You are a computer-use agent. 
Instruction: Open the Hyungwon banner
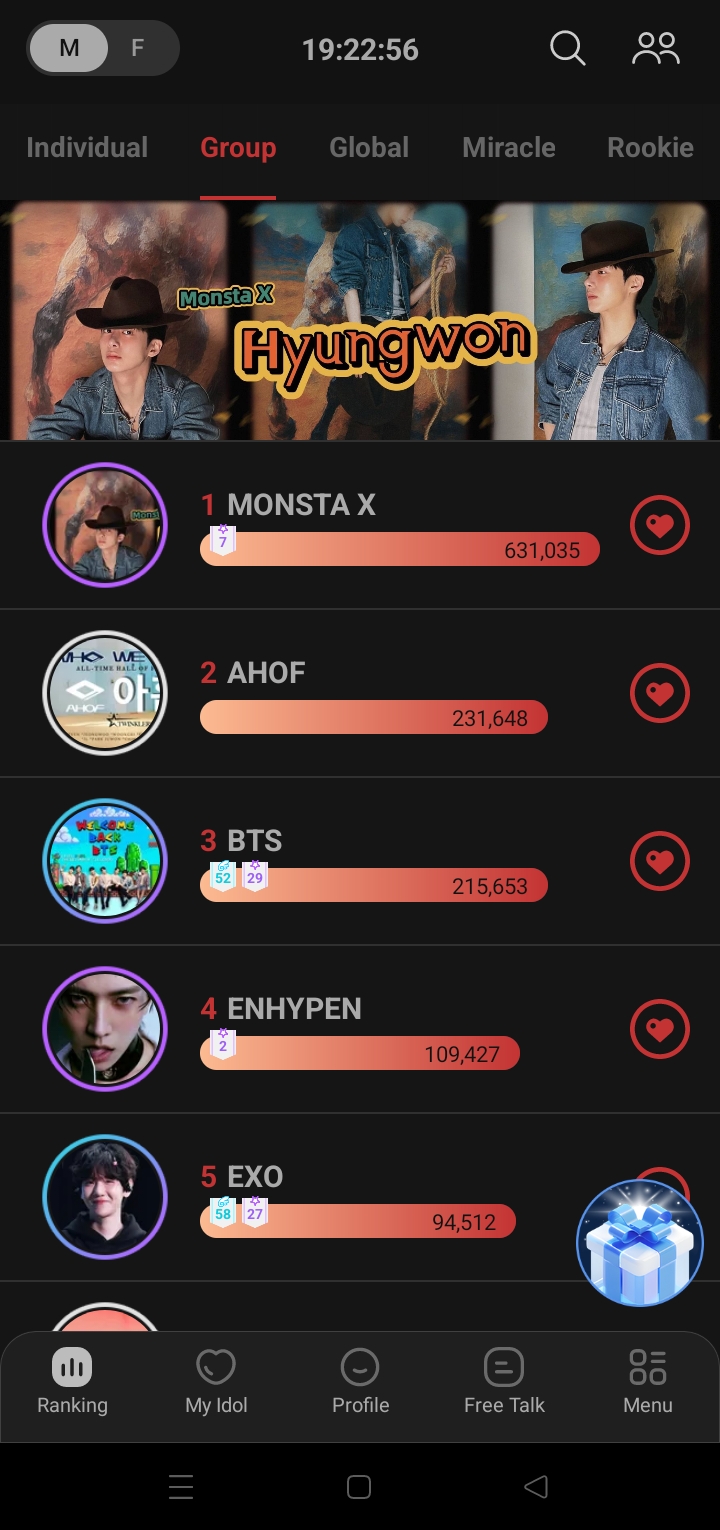[x=360, y=320]
